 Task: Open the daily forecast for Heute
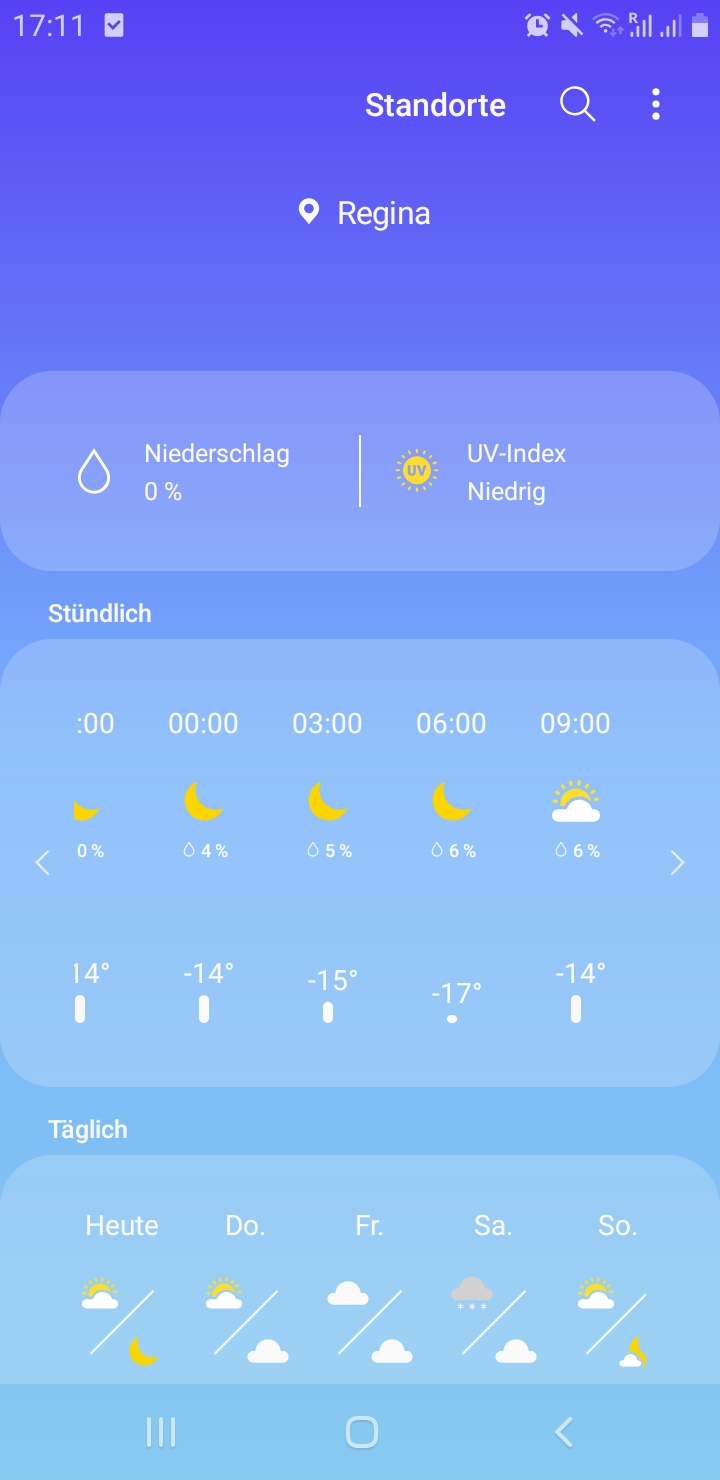pyautogui.click(x=122, y=1290)
